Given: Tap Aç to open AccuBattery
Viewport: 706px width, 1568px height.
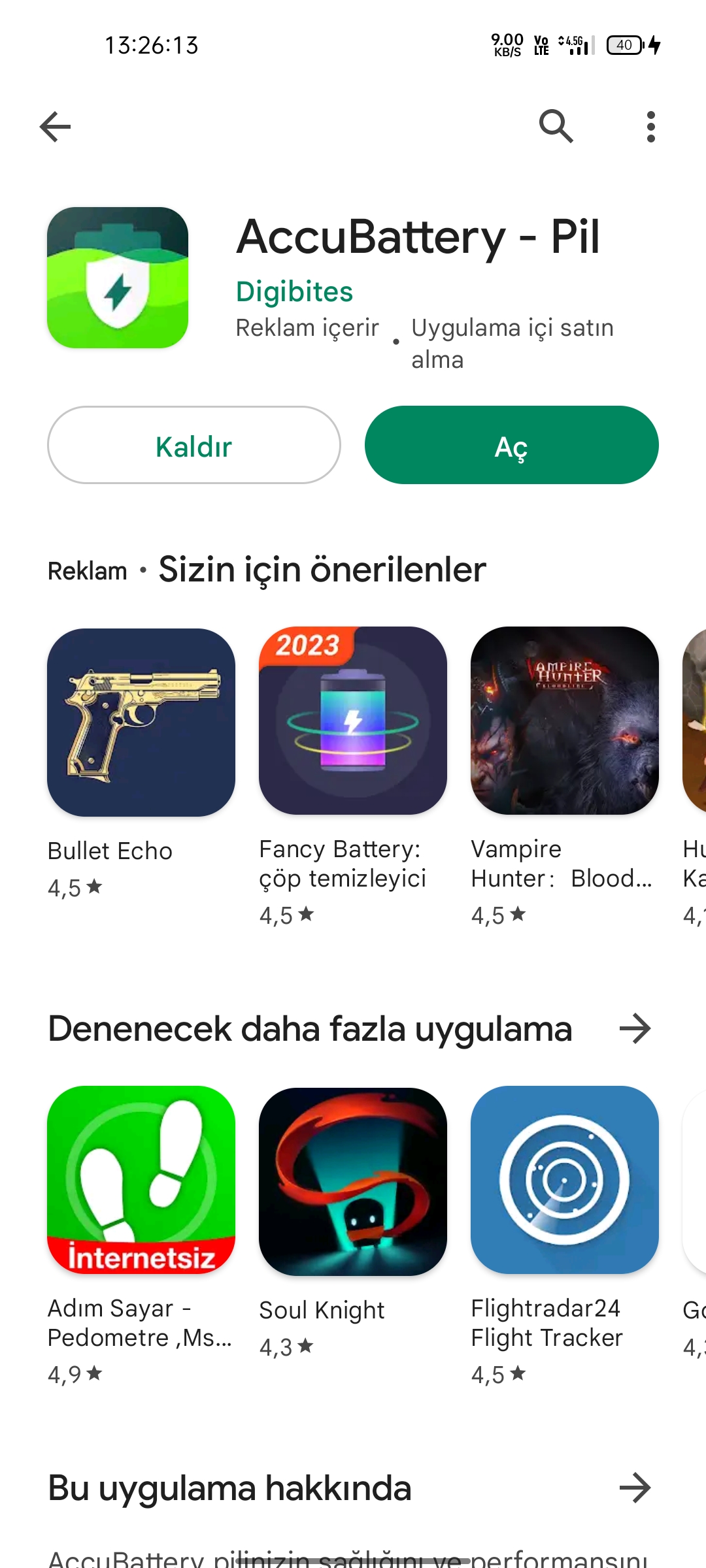Looking at the screenshot, I should pyautogui.click(x=511, y=446).
